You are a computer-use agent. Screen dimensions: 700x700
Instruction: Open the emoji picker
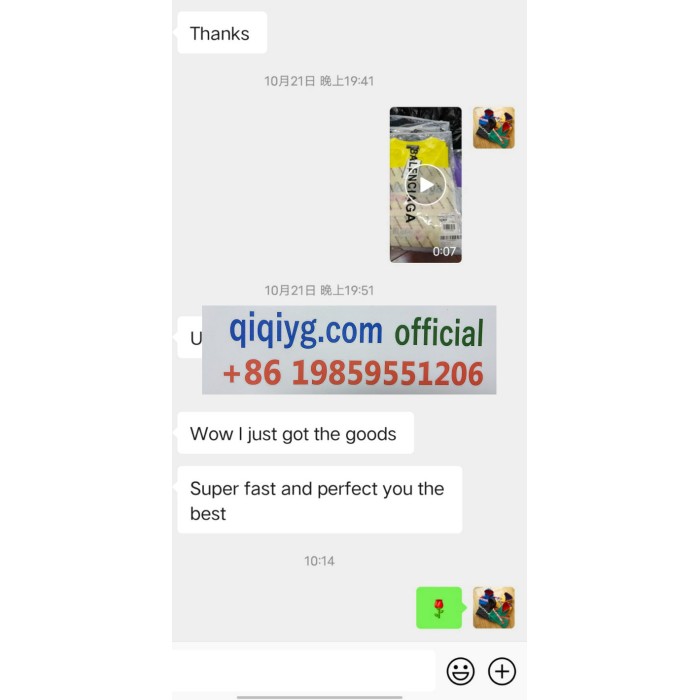tap(460, 671)
